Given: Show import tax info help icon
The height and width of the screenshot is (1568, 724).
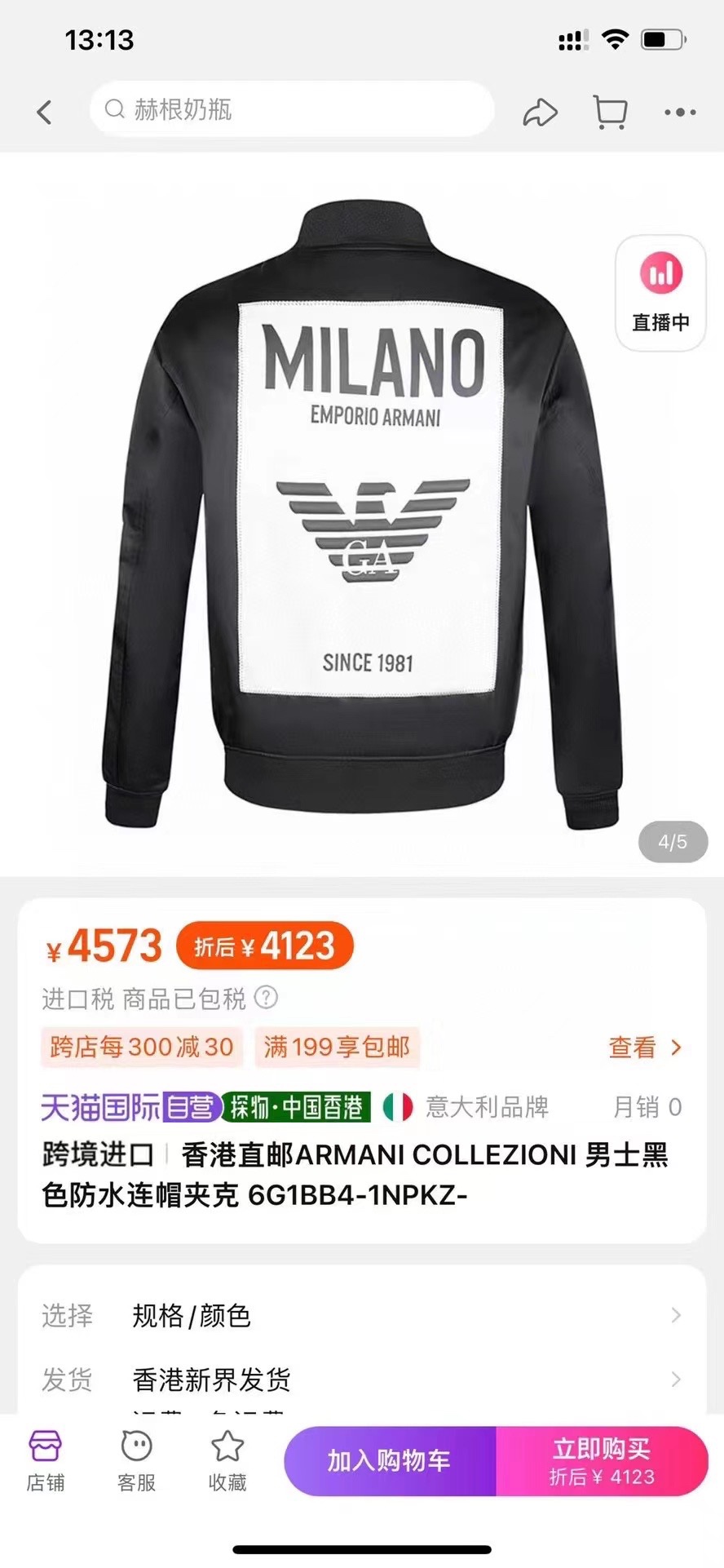Looking at the screenshot, I should click(267, 997).
